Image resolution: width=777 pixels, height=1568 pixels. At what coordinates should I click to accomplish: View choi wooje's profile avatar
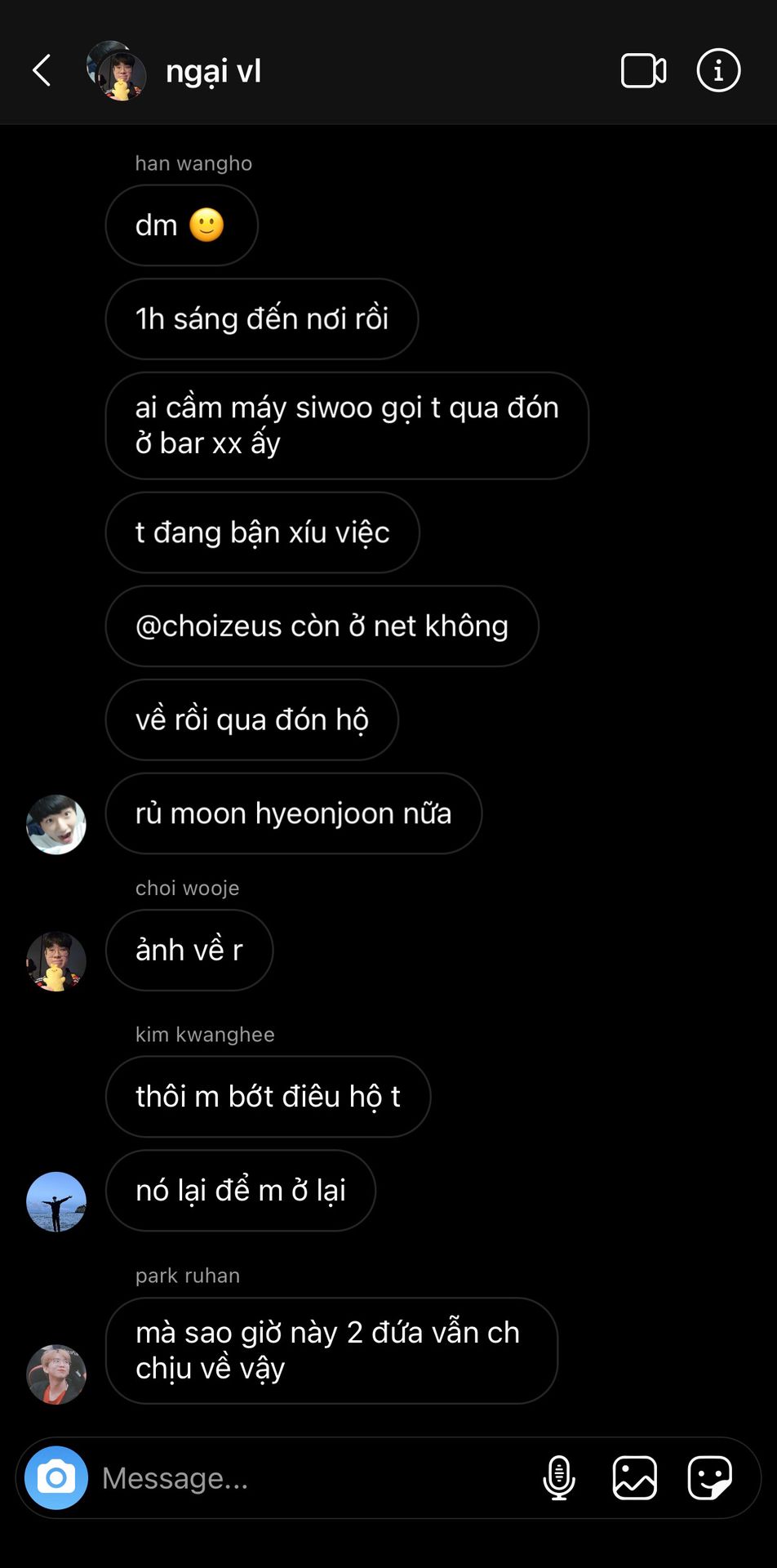coord(56,961)
